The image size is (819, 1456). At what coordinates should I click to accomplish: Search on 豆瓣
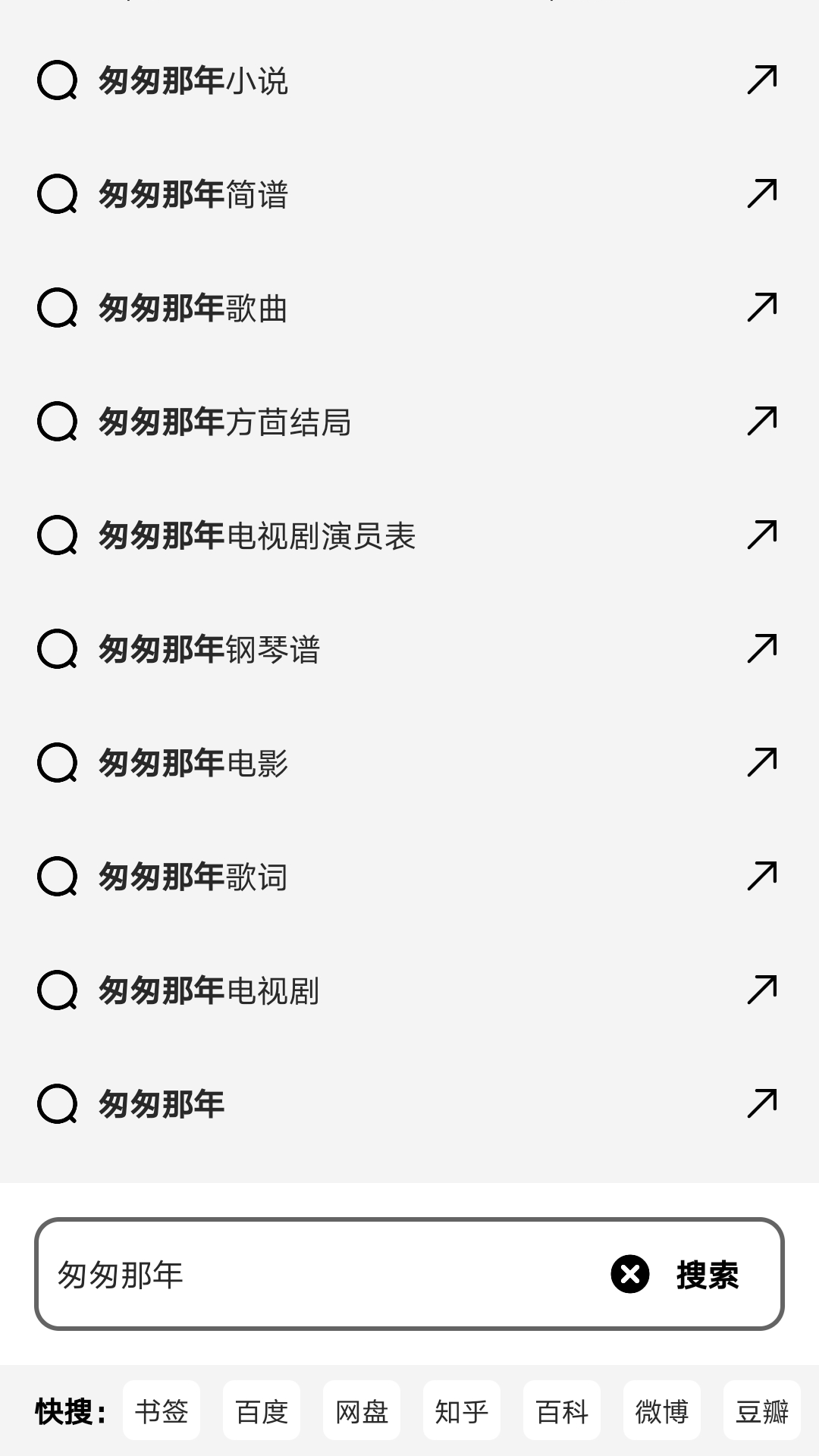[761, 1411]
